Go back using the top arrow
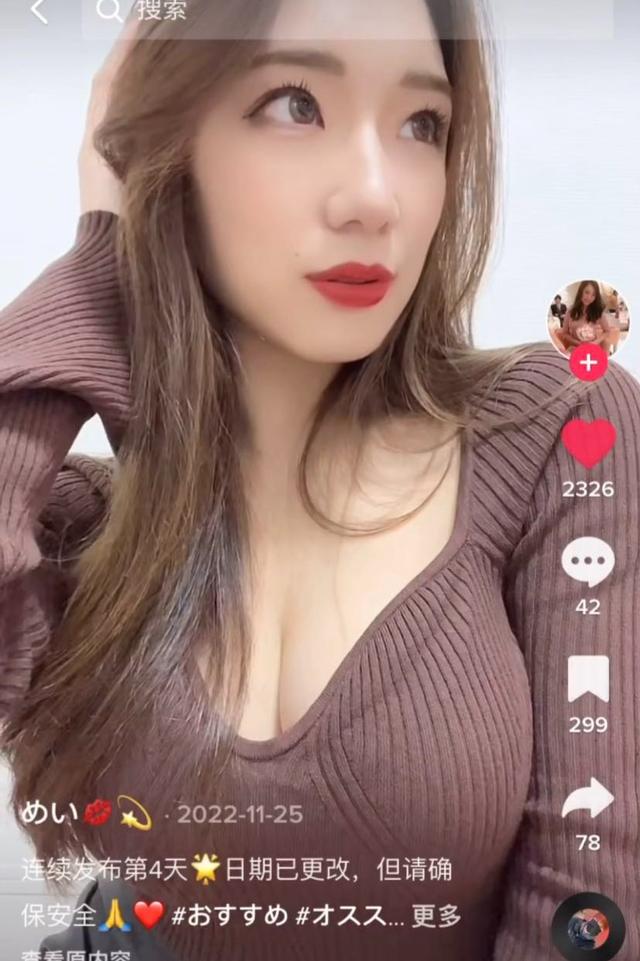Screen dimensions: 640x961 [39, 12]
